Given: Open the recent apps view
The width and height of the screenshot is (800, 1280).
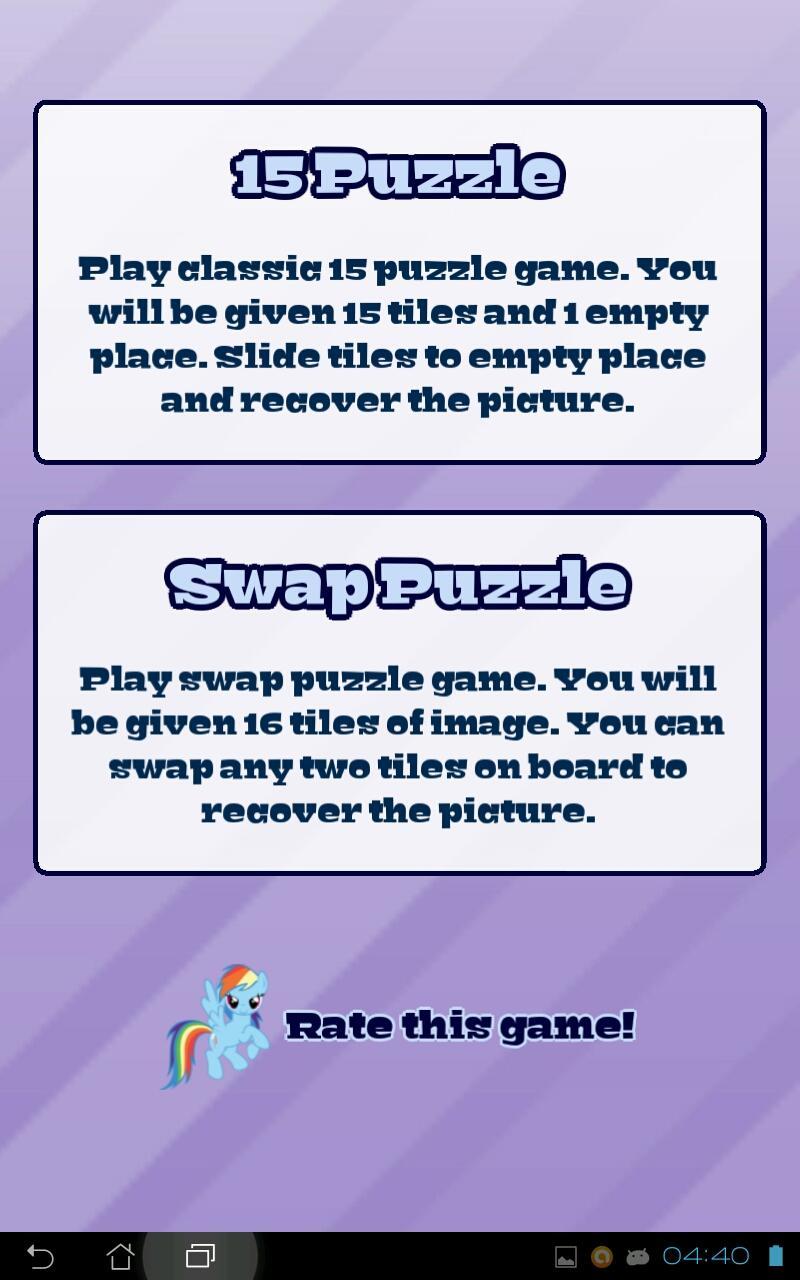Looking at the screenshot, I should tap(200, 1256).
